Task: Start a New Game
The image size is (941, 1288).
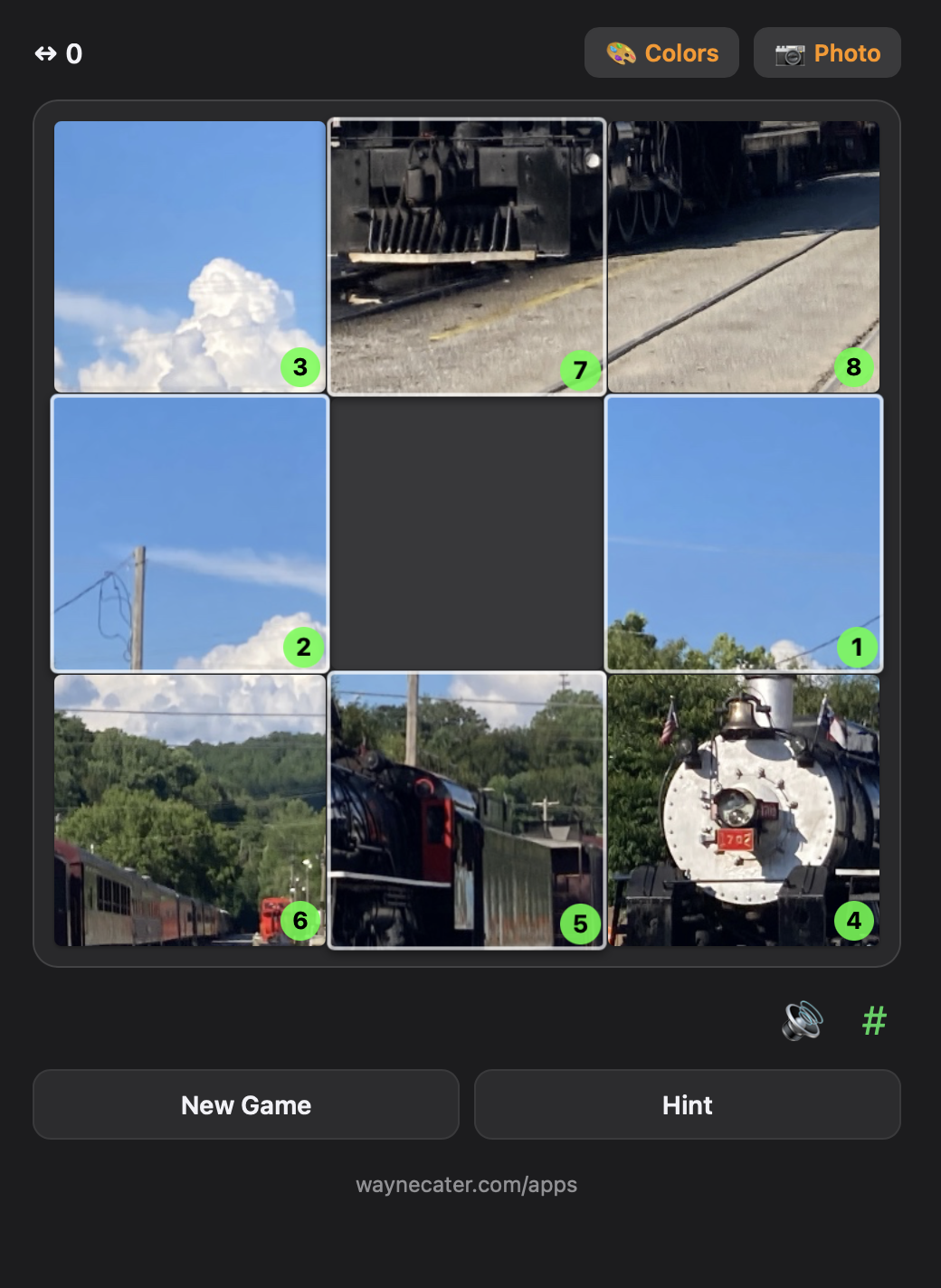Action: [x=246, y=1104]
